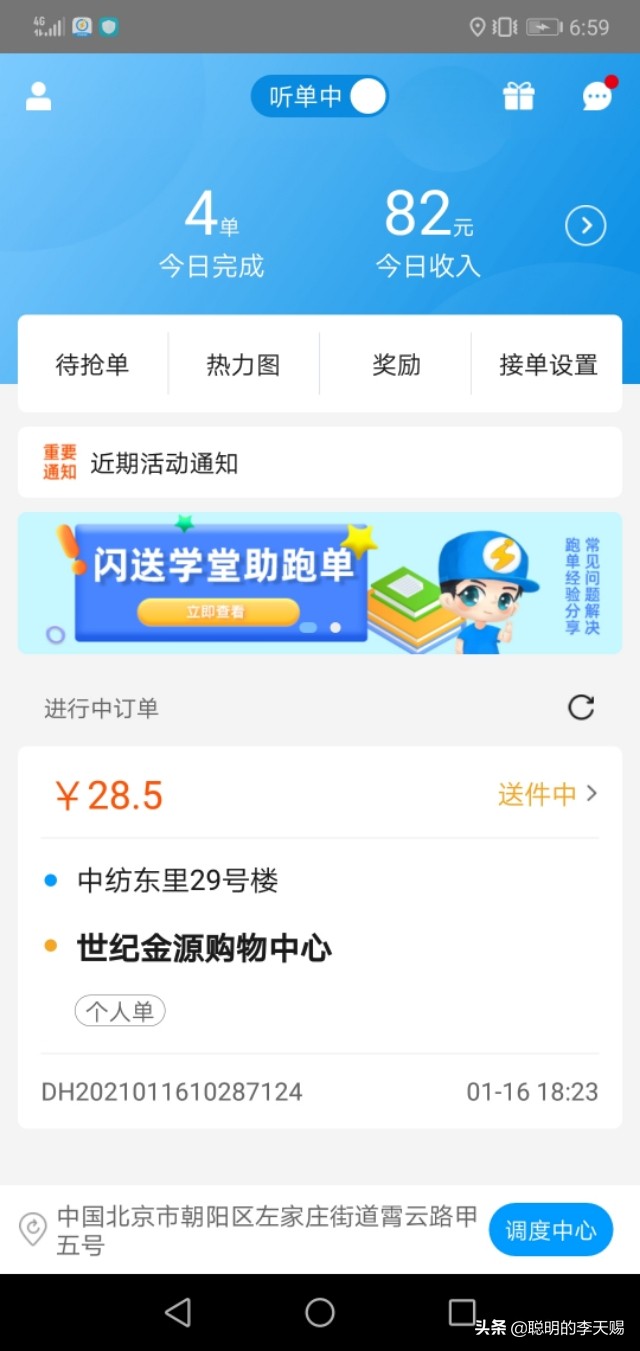Screen dimensions: 640x1351
Task: Refresh current location at 霄云路甲五号
Action: [33, 1230]
